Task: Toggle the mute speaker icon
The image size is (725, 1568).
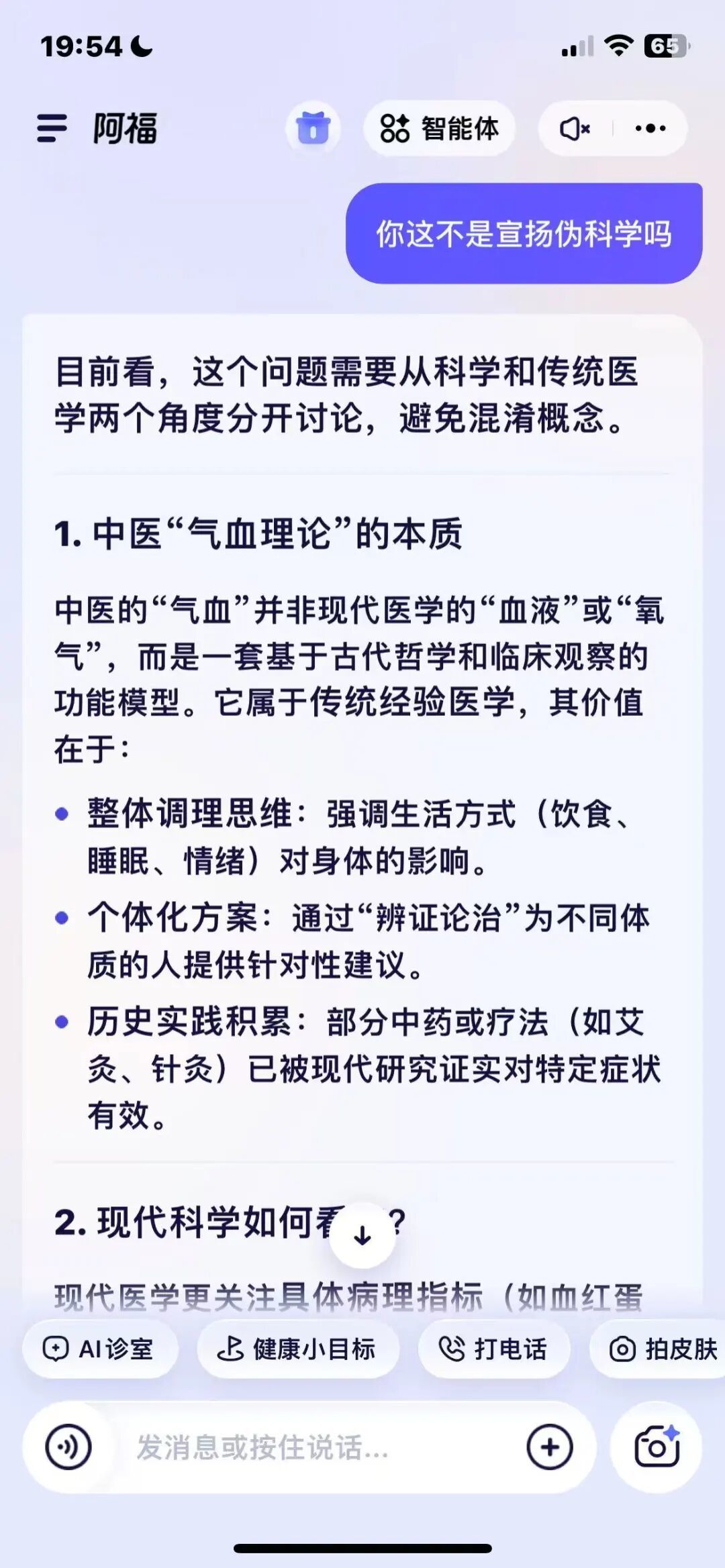Action: point(575,128)
